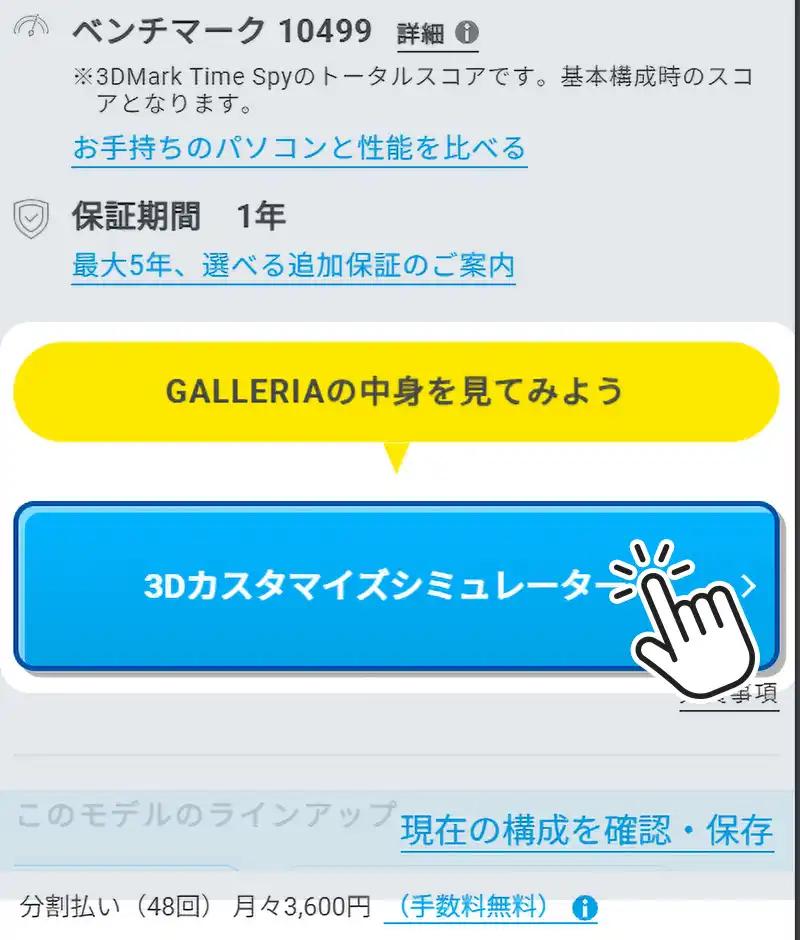Tap the info icon beside 手数料無料
The image size is (800, 940).
tap(585, 908)
